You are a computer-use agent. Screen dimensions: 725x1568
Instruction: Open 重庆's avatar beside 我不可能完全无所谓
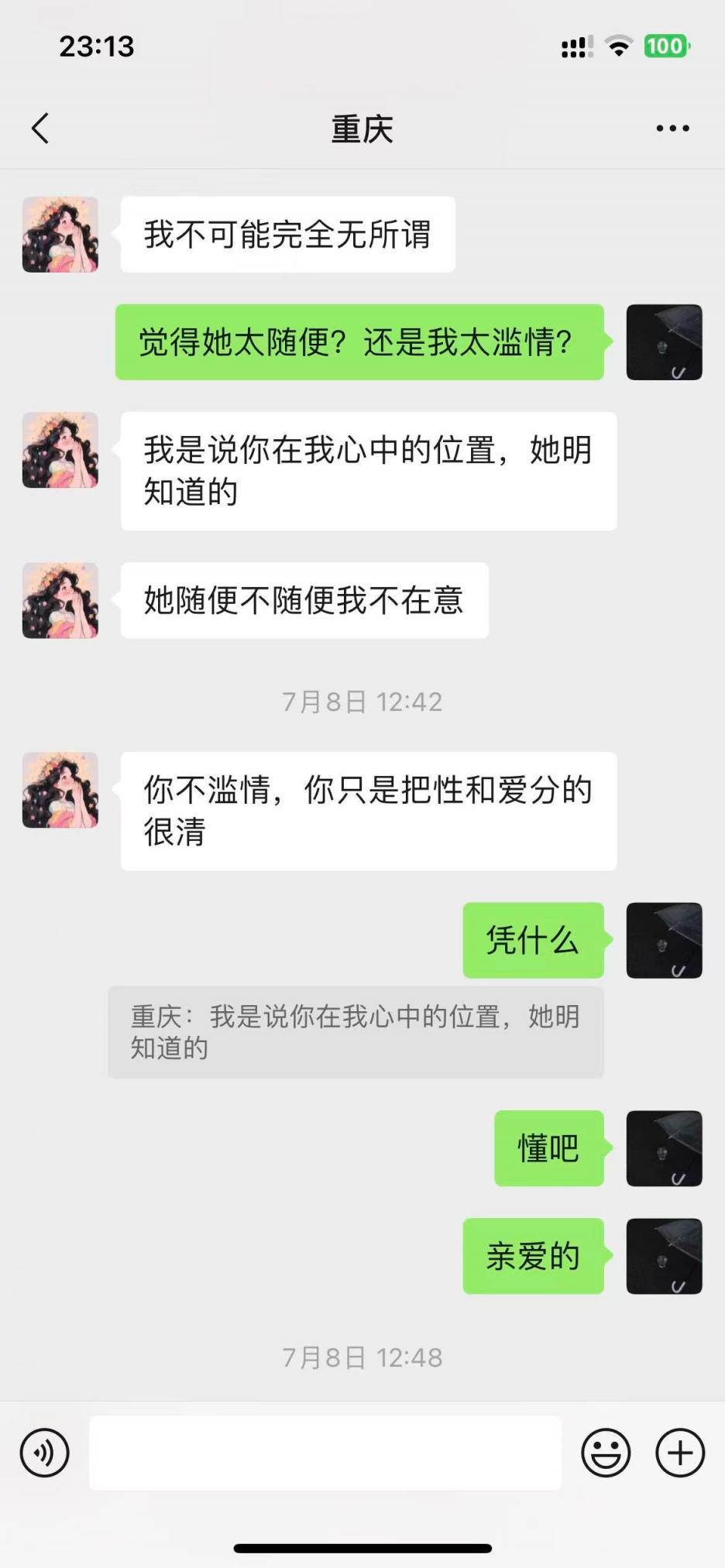point(60,235)
